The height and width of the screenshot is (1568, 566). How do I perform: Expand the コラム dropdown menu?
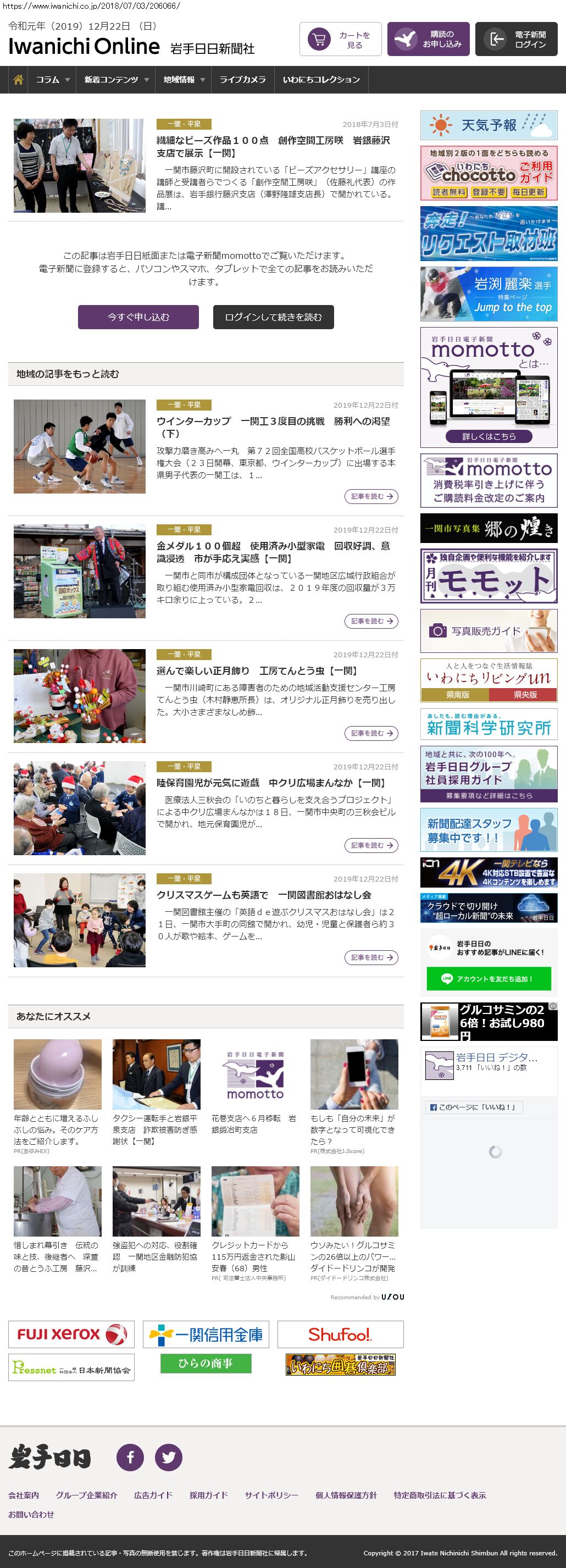tap(52, 80)
